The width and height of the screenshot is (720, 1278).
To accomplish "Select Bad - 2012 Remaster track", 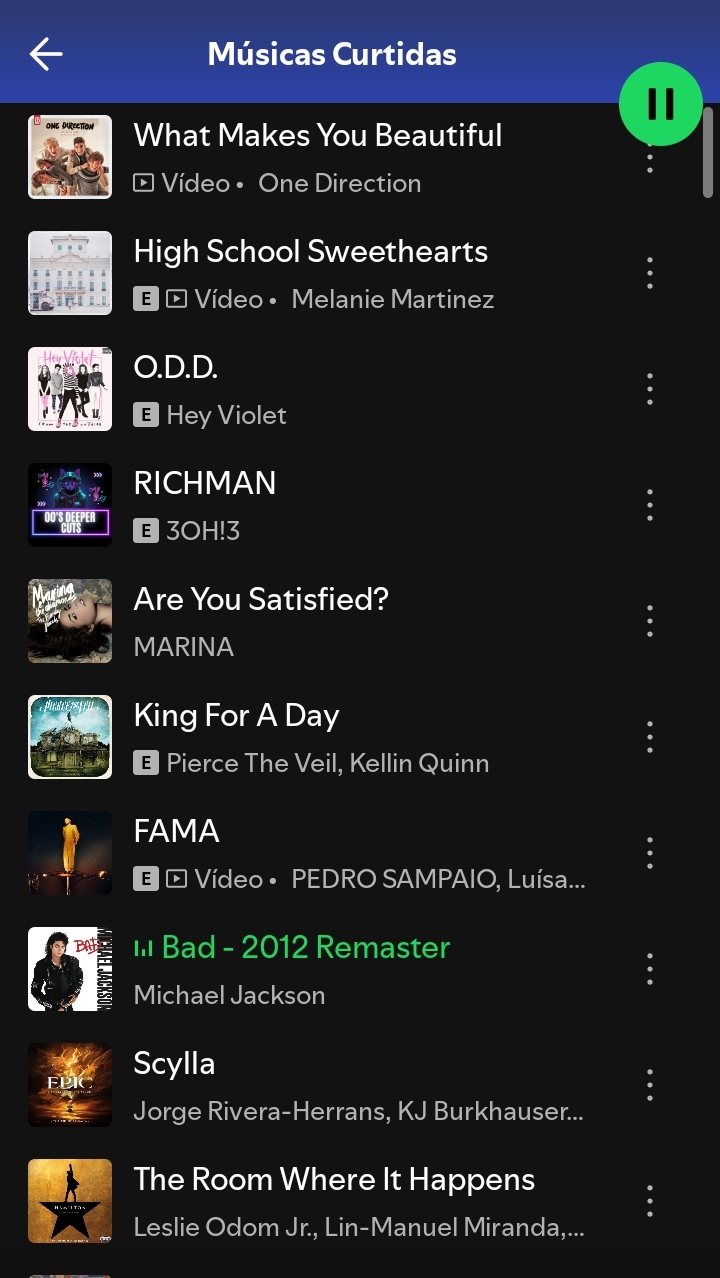I will 305,948.
